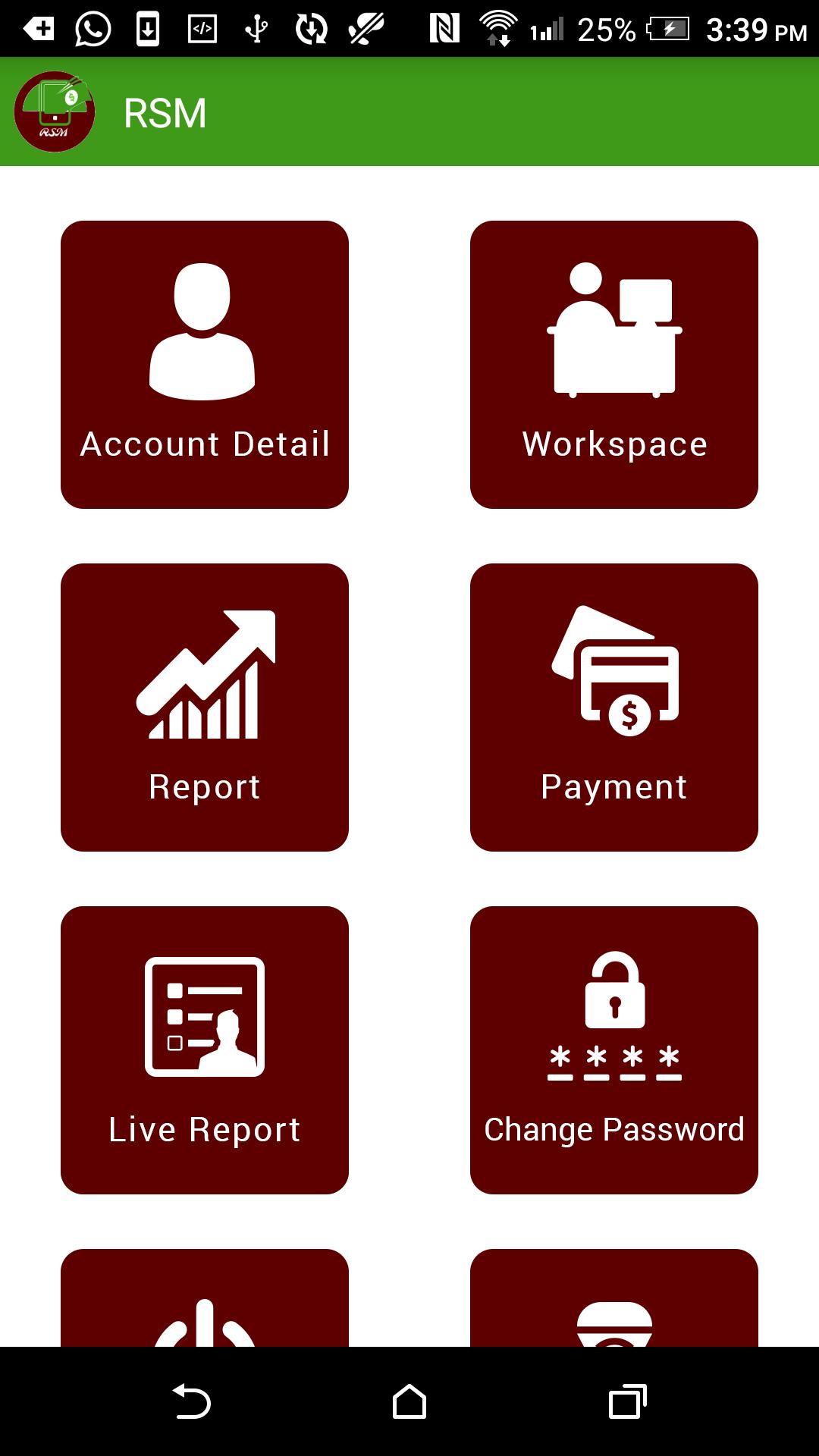Go to Workspace
This screenshot has height=1456, width=819.
tap(614, 364)
